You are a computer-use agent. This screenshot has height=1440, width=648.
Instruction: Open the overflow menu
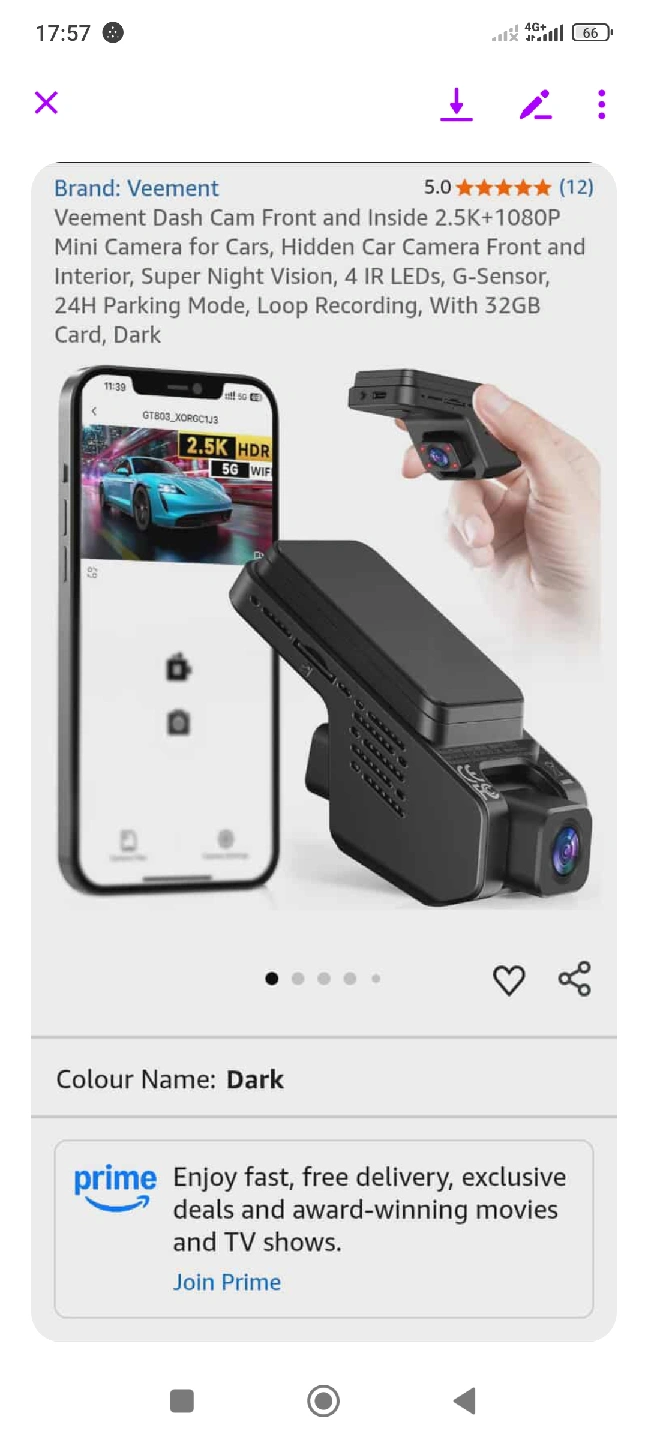click(601, 104)
